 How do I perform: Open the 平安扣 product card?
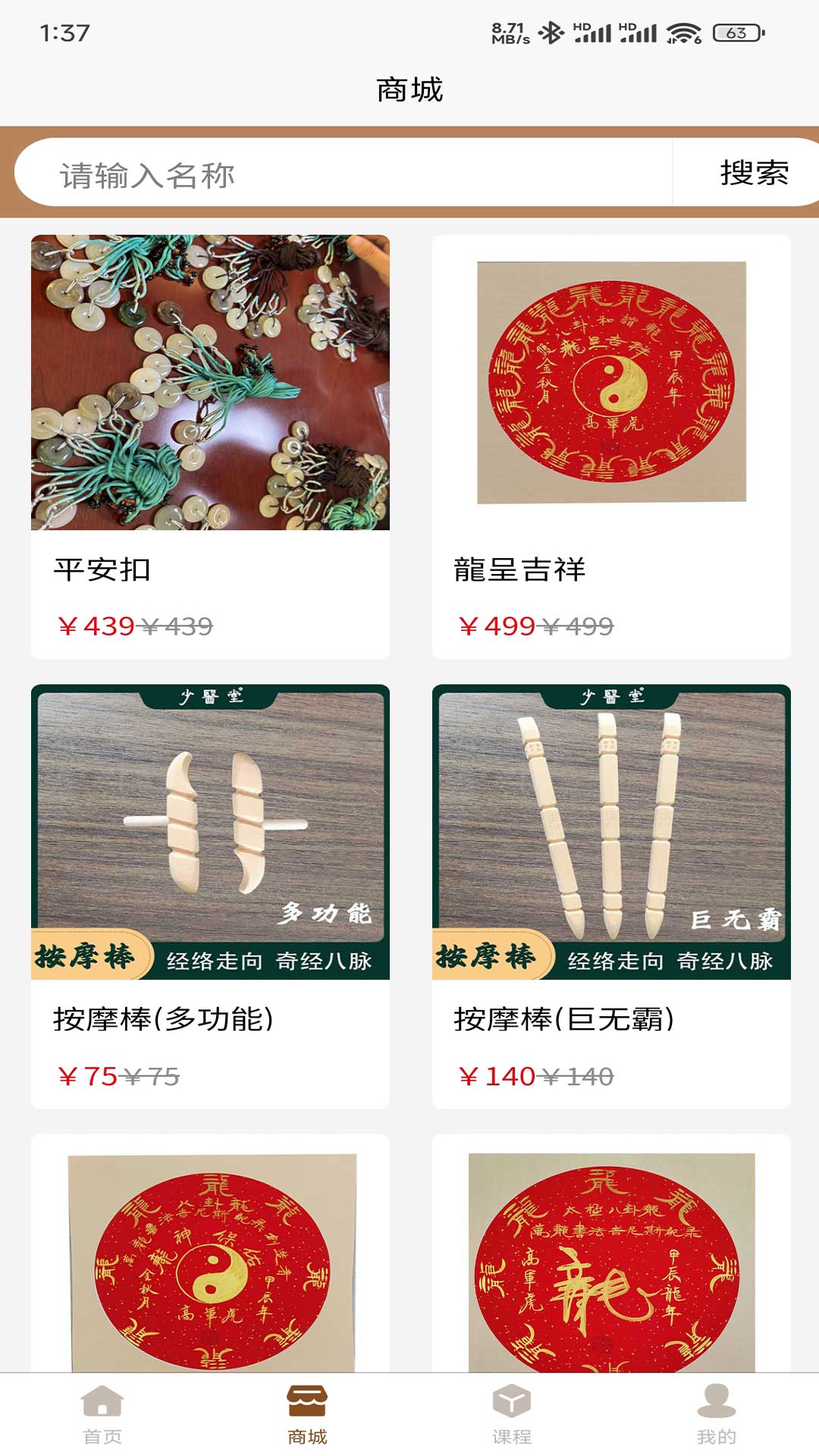(x=210, y=446)
